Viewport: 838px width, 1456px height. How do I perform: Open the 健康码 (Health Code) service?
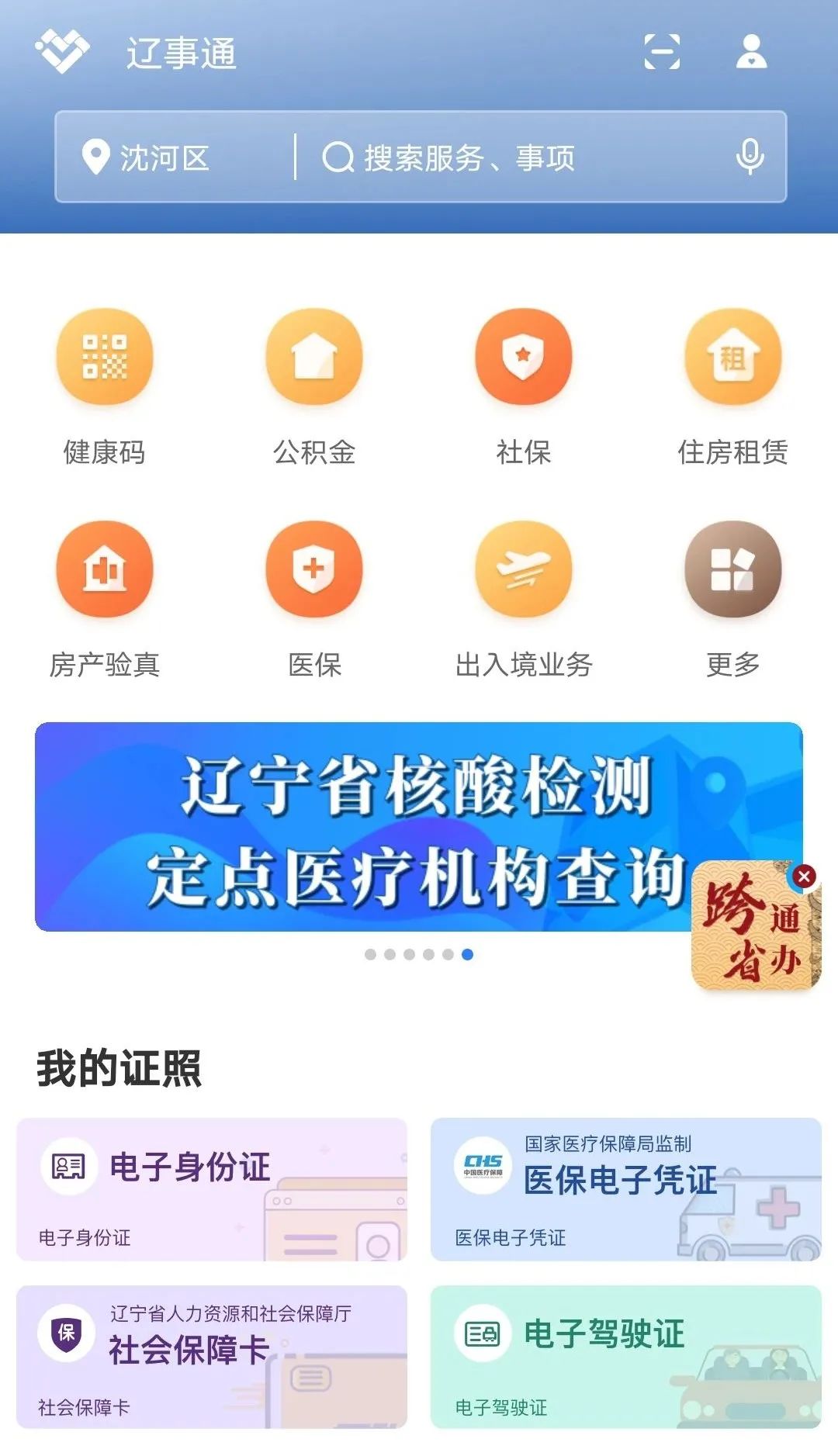105,355
